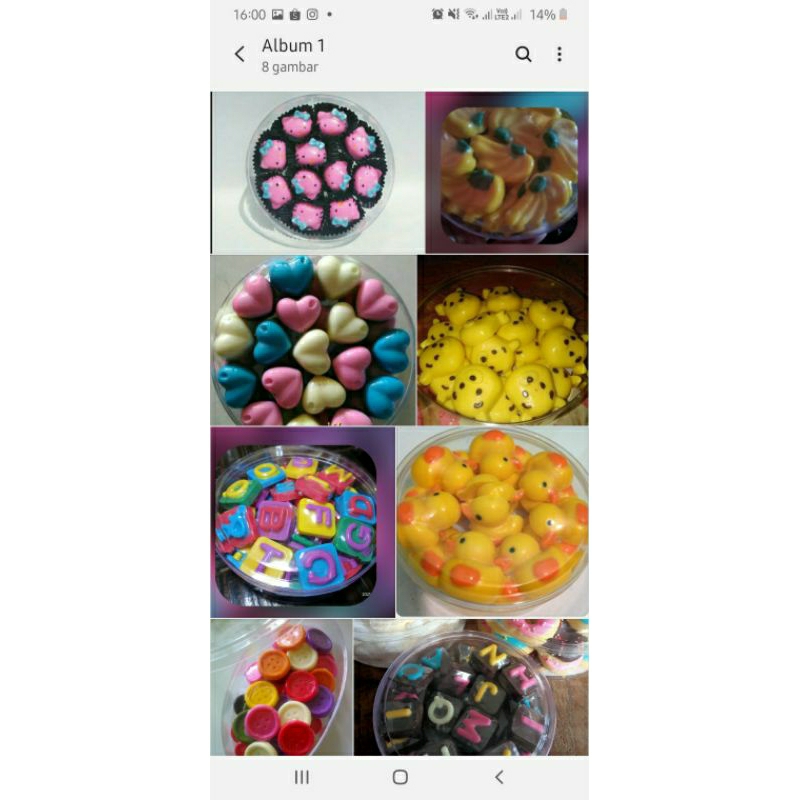
Task: Open the dark chocolate letter cubes photo
Action: pyautogui.click(x=471, y=687)
